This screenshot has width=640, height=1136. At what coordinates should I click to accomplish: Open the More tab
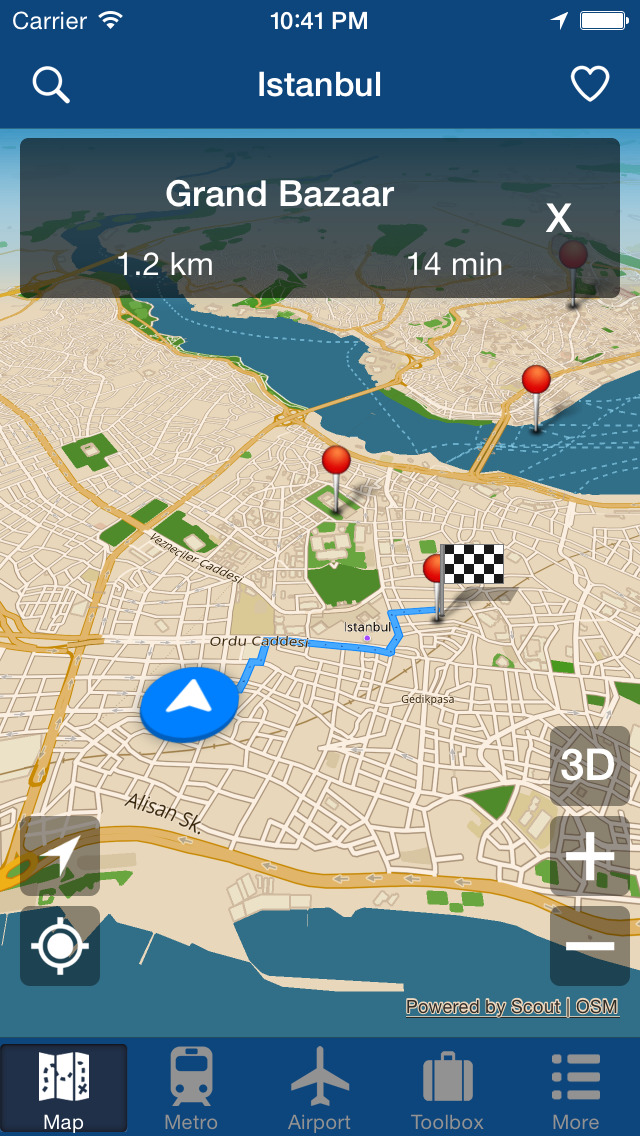tap(576, 1088)
